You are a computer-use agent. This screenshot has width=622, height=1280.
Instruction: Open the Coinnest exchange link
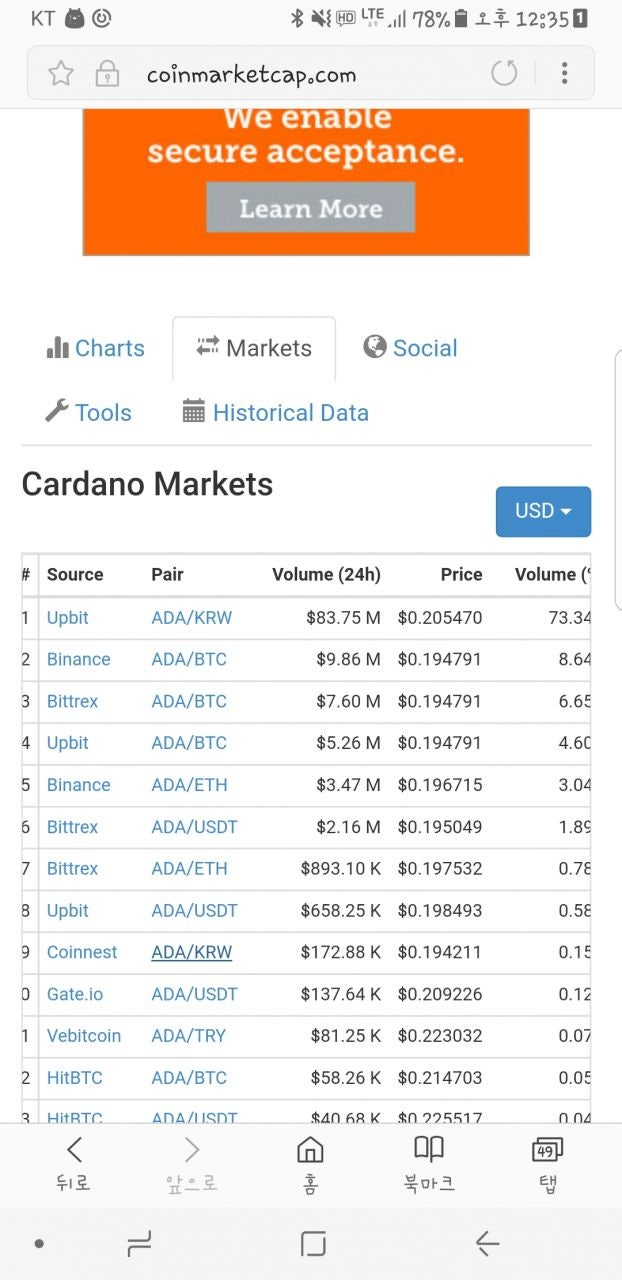(82, 952)
